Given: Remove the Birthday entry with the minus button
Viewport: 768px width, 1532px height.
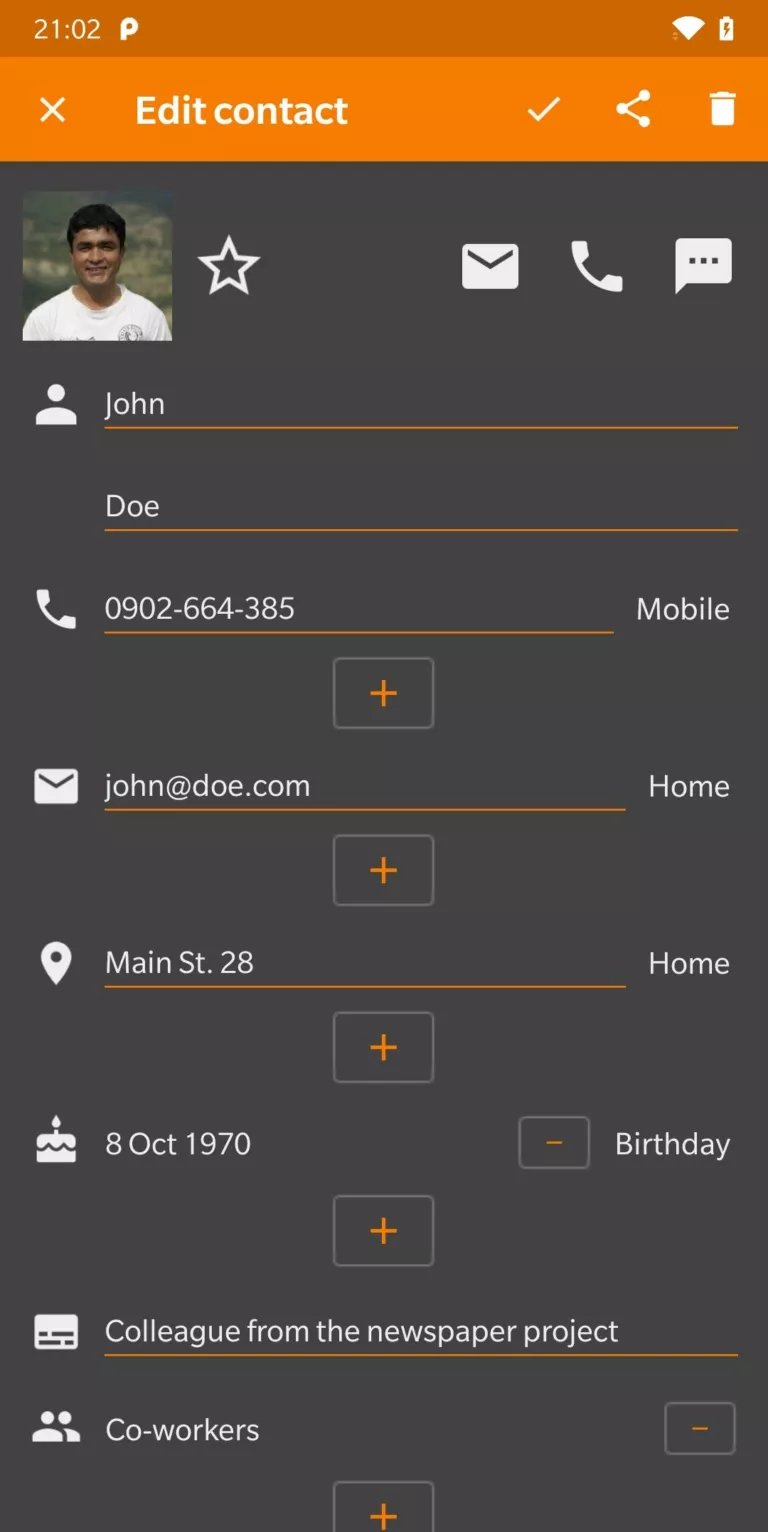Looking at the screenshot, I should [x=554, y=1143].
